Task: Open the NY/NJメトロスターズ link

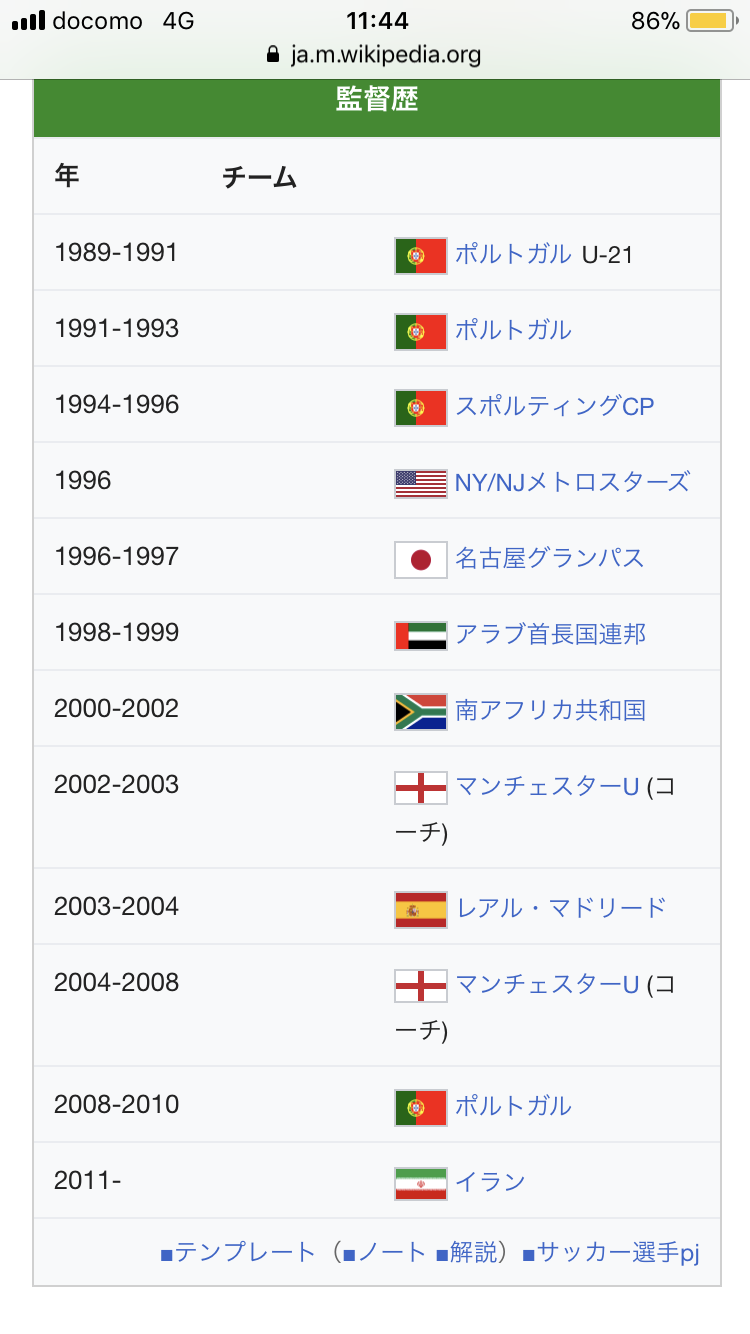Action: (x=572, y=482)
